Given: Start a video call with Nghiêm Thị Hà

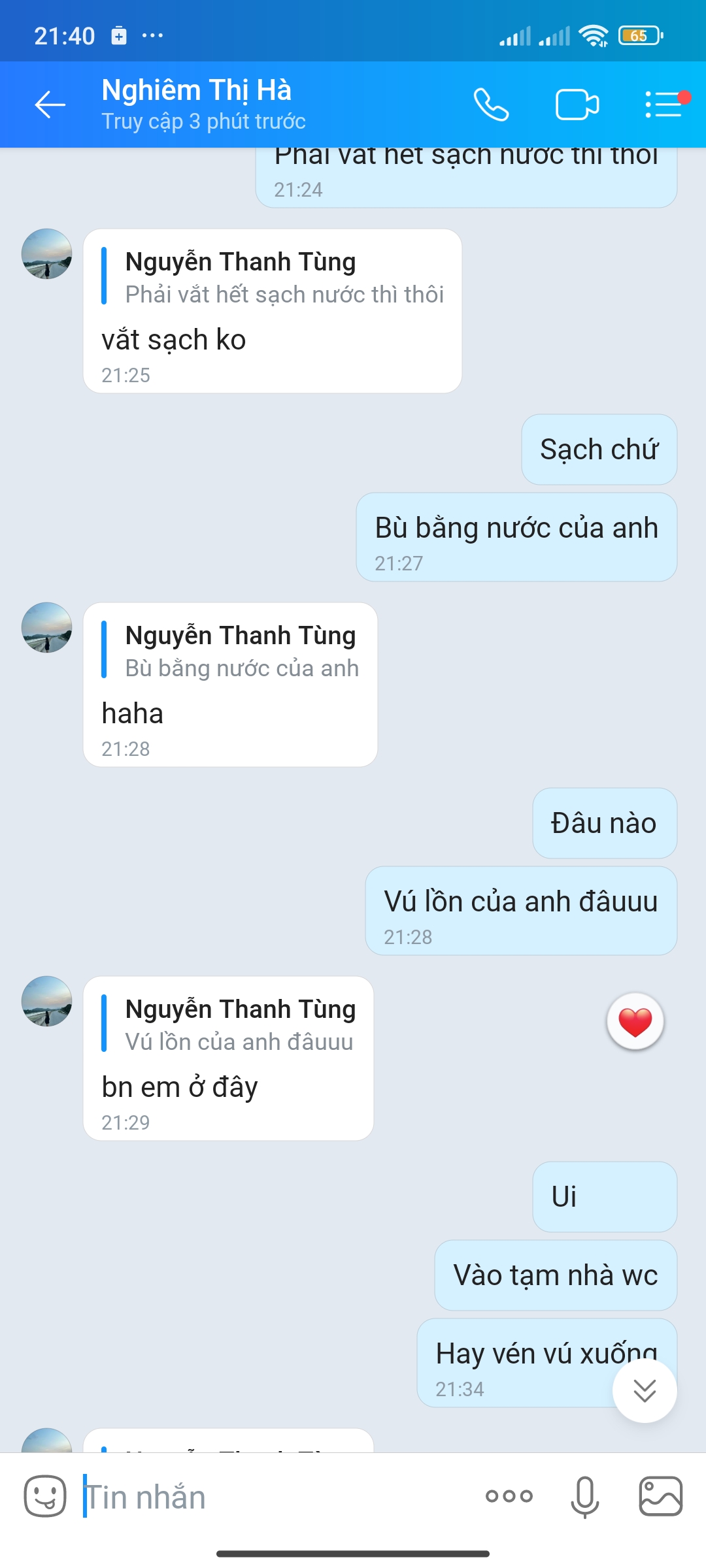Looking at the screenshot, I should [577, 105].
